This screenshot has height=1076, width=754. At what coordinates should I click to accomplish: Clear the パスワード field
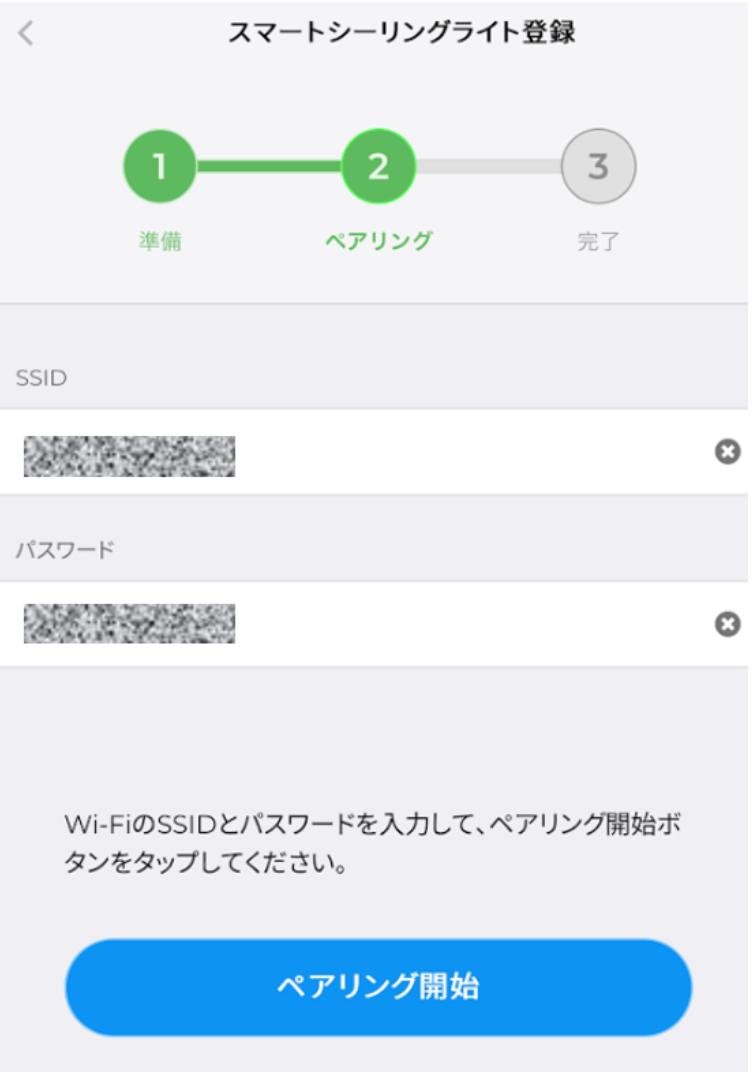click(x=728, y=625)
